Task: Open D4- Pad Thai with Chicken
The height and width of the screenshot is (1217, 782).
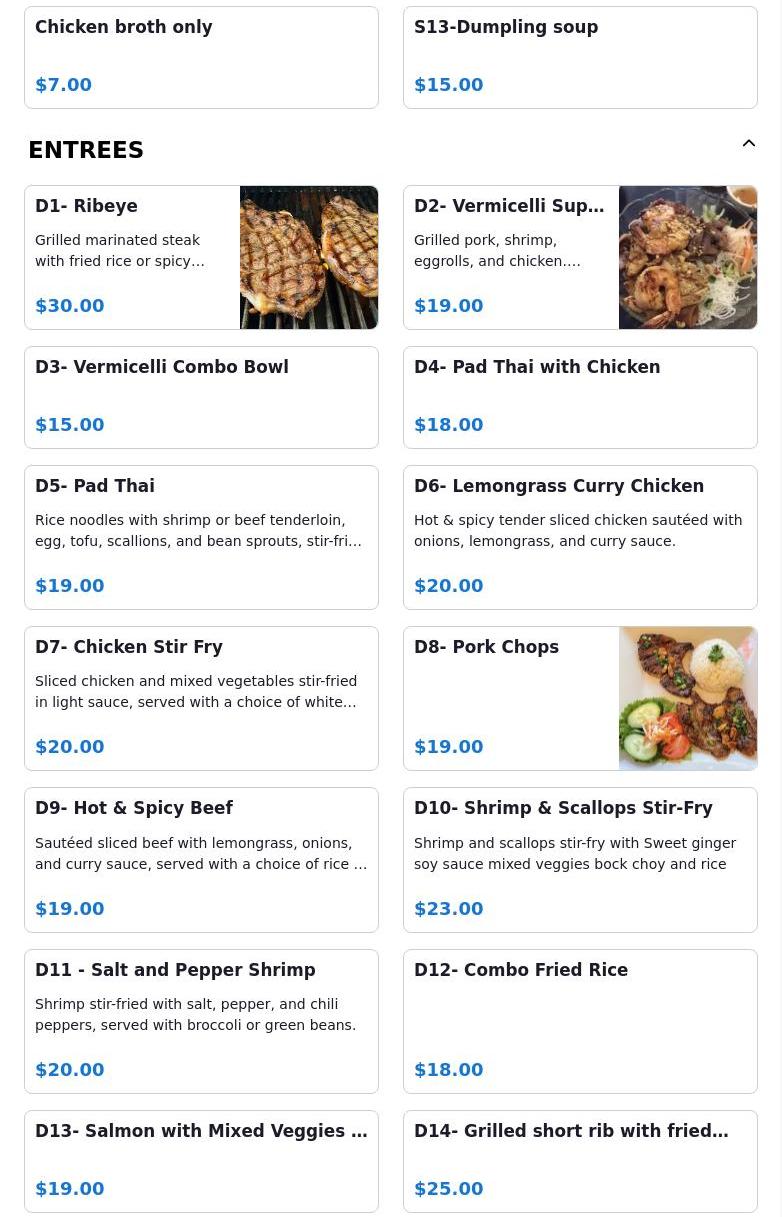Action: click(x=580, y=397)
